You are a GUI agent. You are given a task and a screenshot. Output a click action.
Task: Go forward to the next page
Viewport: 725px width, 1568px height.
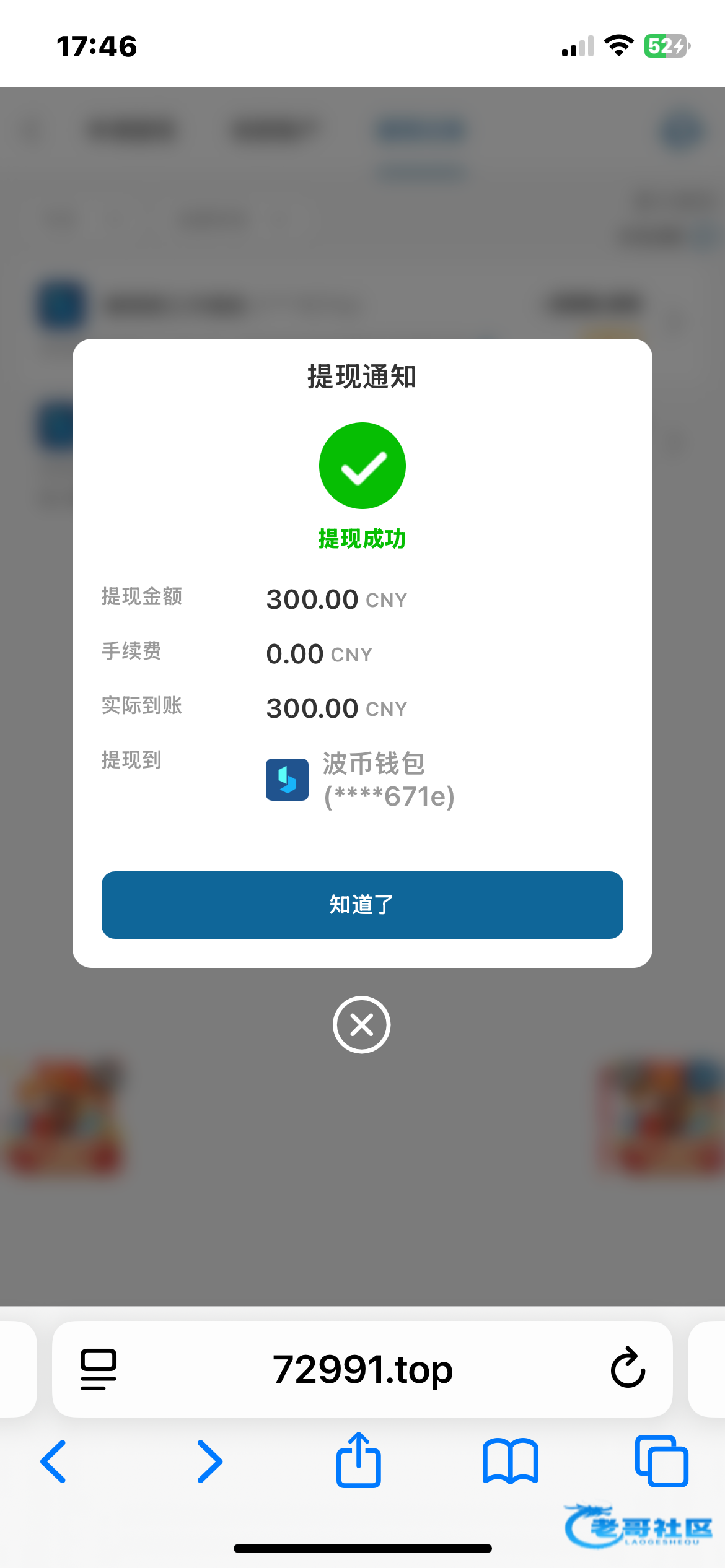(209, 1461)
